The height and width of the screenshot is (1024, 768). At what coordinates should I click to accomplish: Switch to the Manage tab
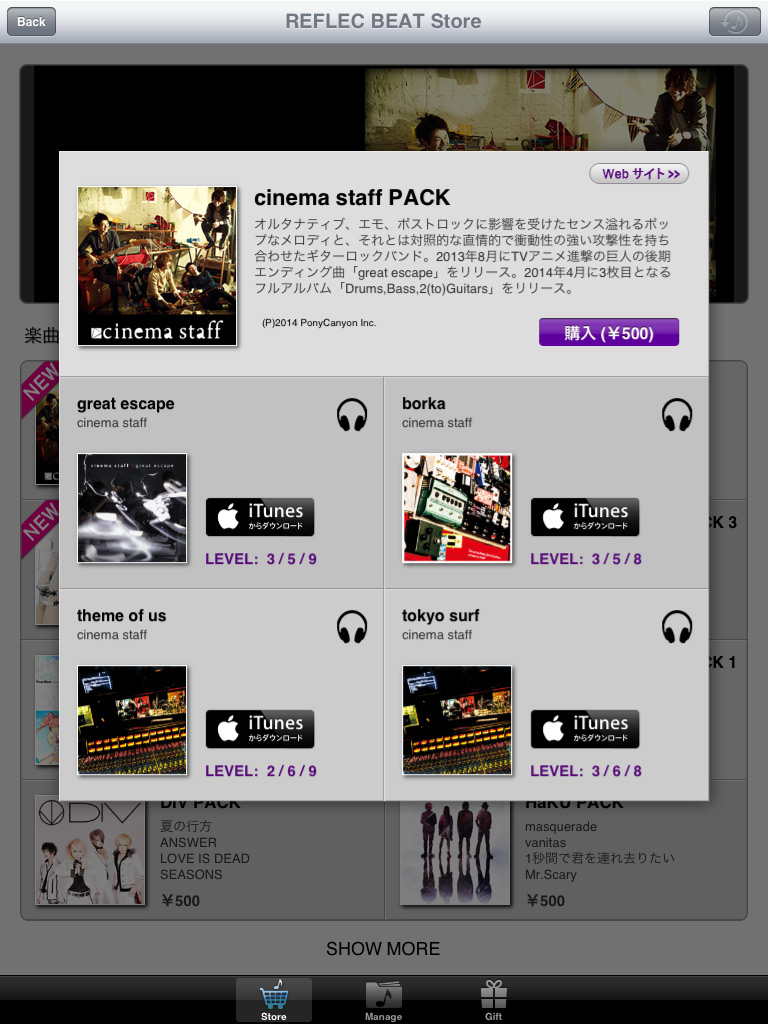click(x=383, y=1000)
